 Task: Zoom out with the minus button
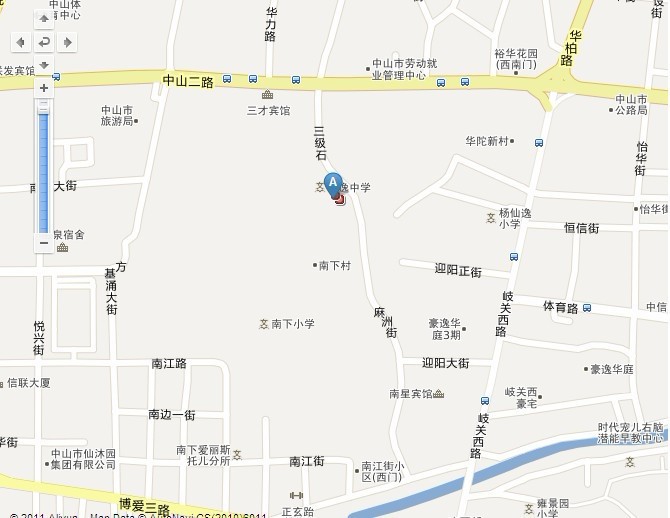point(44,241)
